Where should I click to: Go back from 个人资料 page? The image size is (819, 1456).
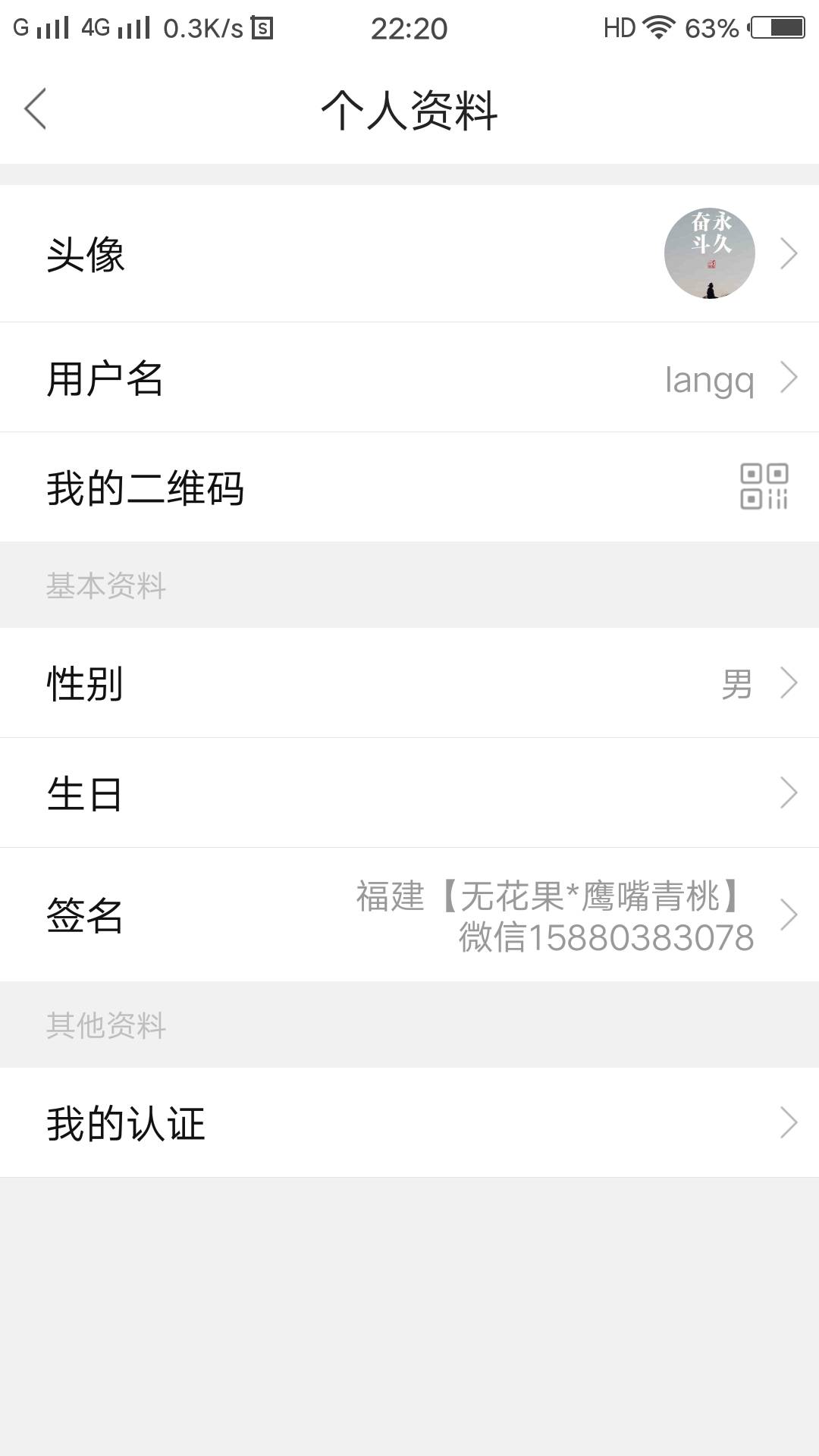point(36,109)
